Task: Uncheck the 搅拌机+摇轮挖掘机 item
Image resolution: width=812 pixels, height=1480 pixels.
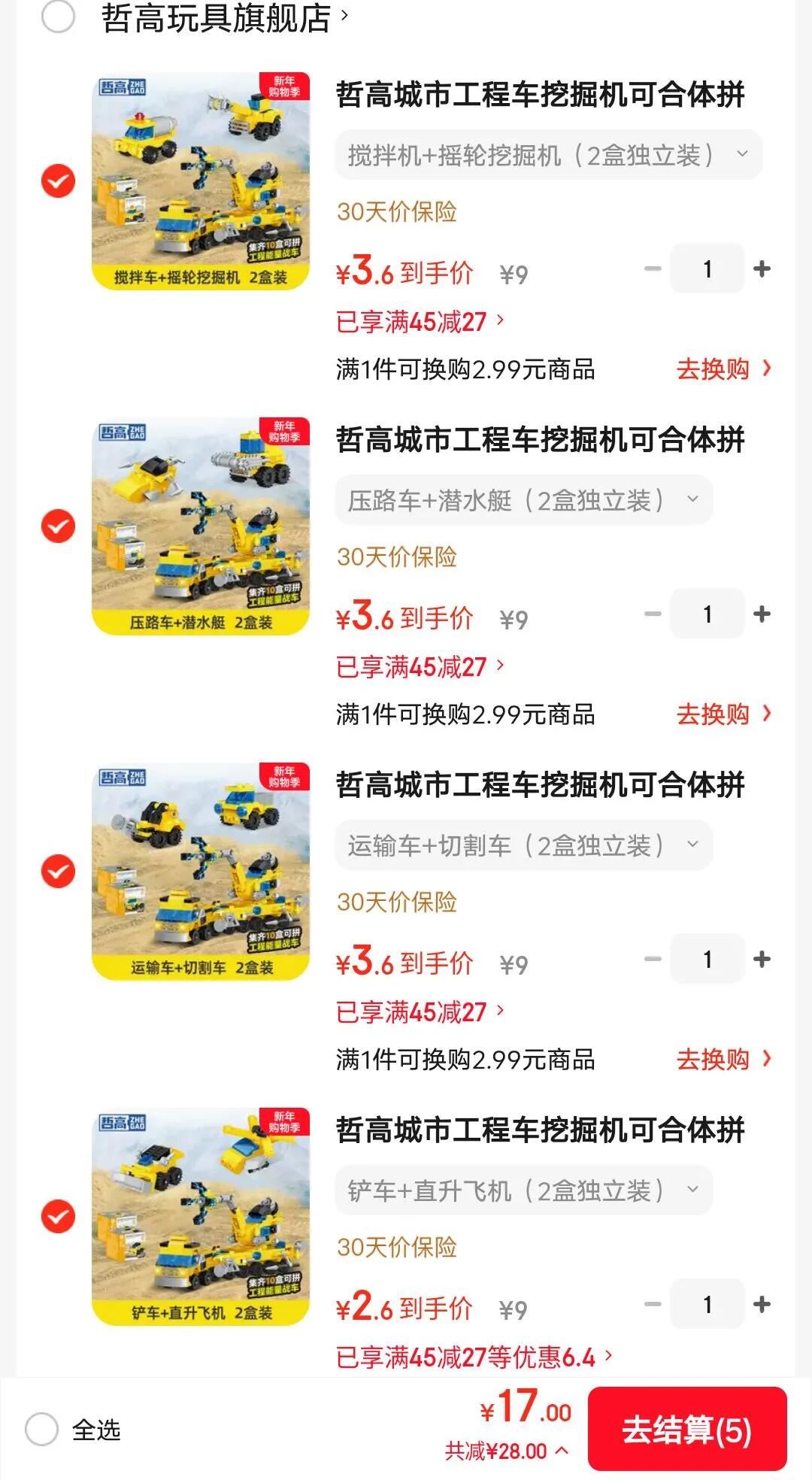Action: coord(58,181)
